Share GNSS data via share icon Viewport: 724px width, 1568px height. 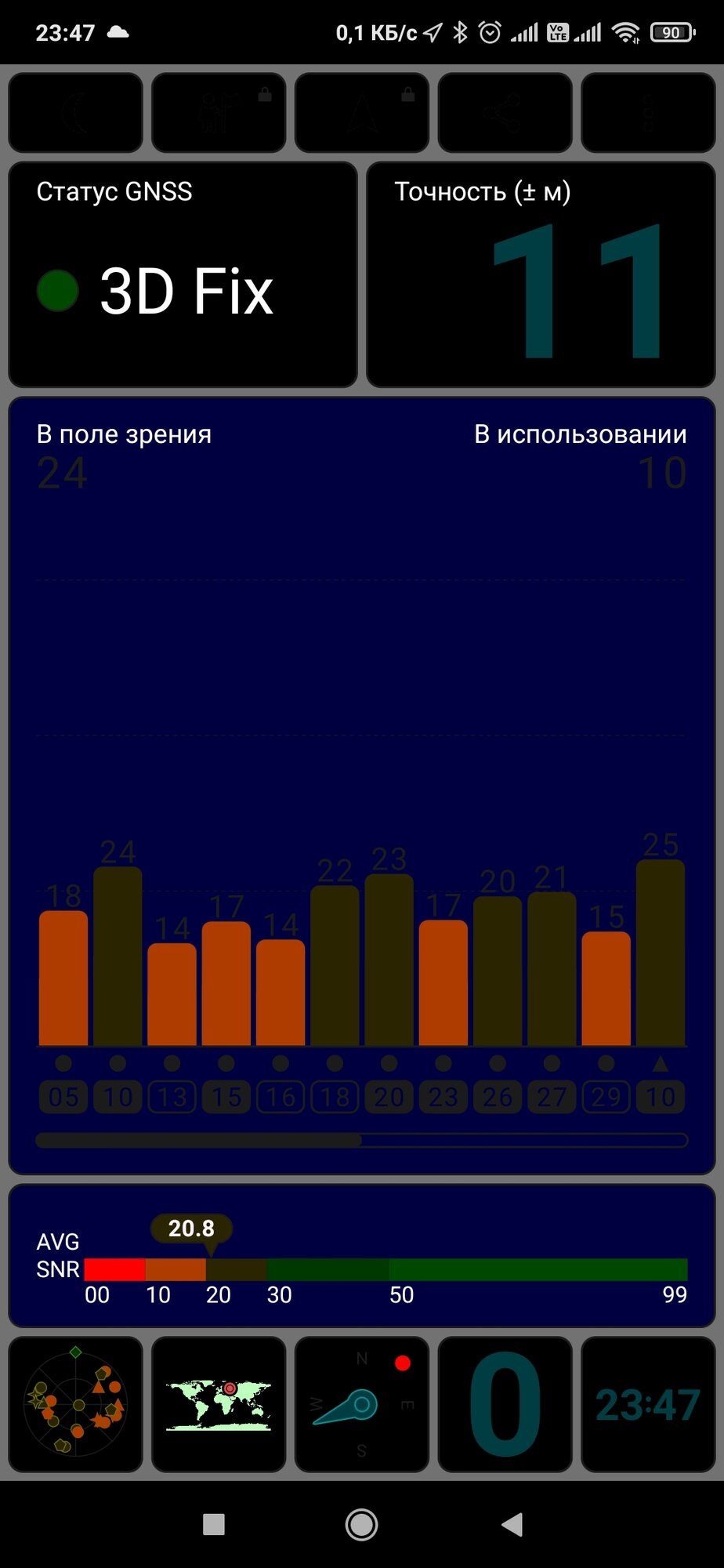click(x=505, y=113)
